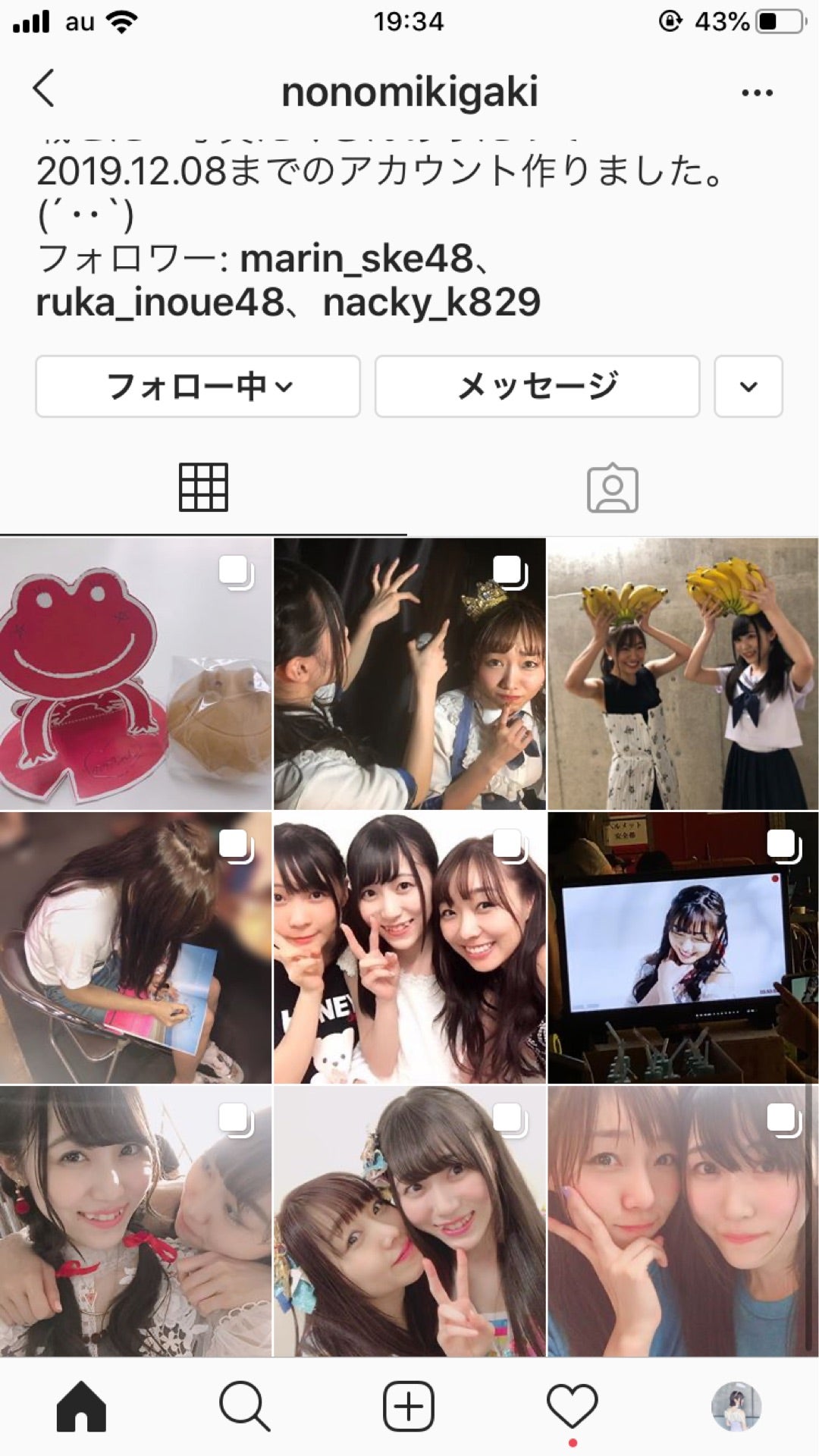Open the activity heart tab

[x=573, y=1407]
